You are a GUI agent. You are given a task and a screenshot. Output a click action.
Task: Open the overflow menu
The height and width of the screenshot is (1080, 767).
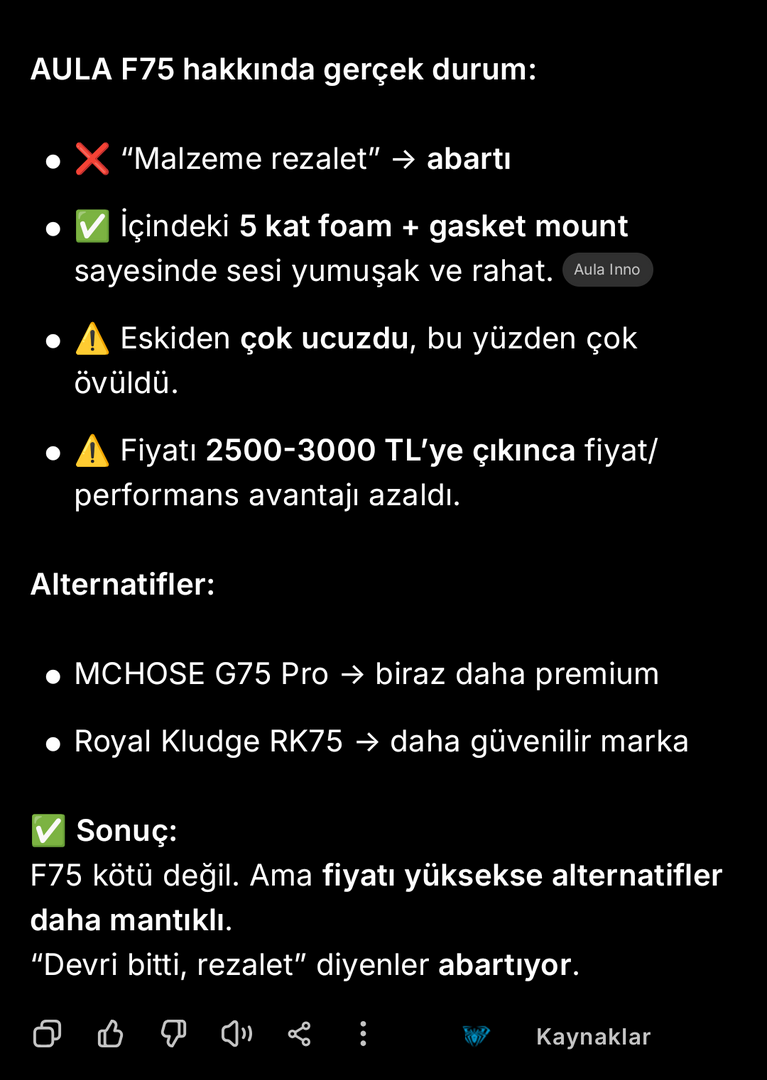click(363, 1034)
